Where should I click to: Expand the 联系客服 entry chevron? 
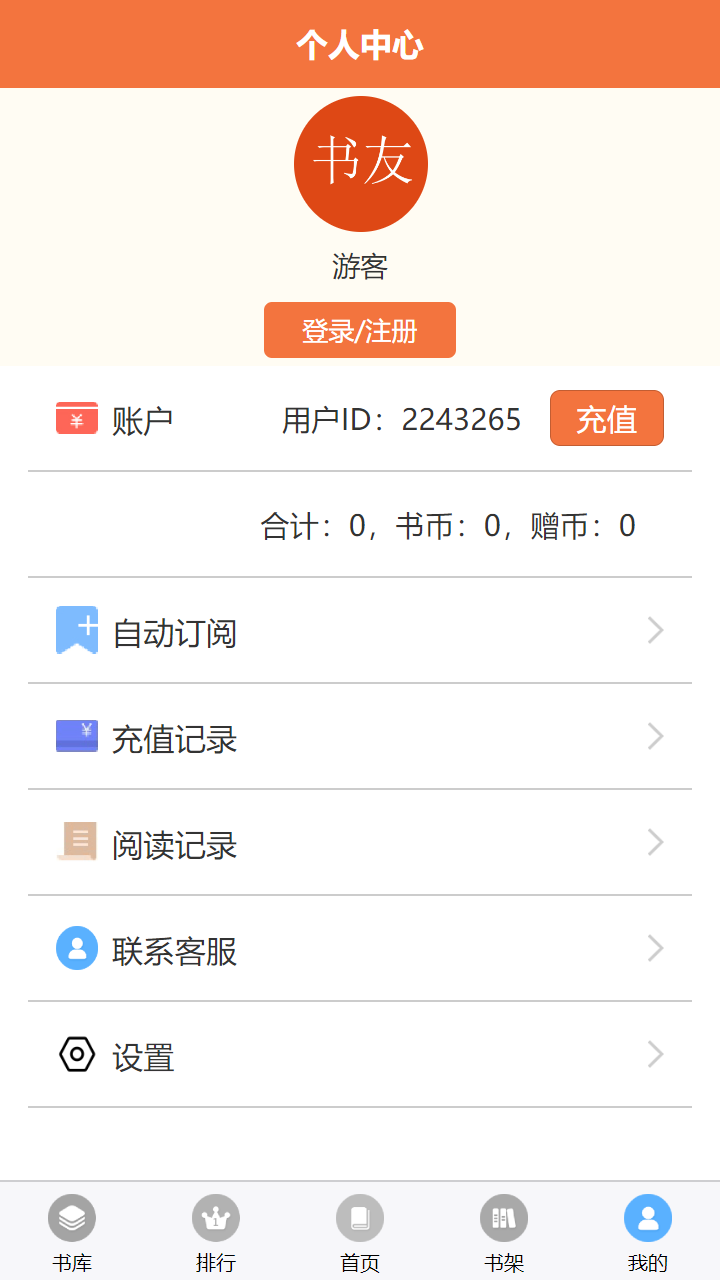click(x=655, y=949)
